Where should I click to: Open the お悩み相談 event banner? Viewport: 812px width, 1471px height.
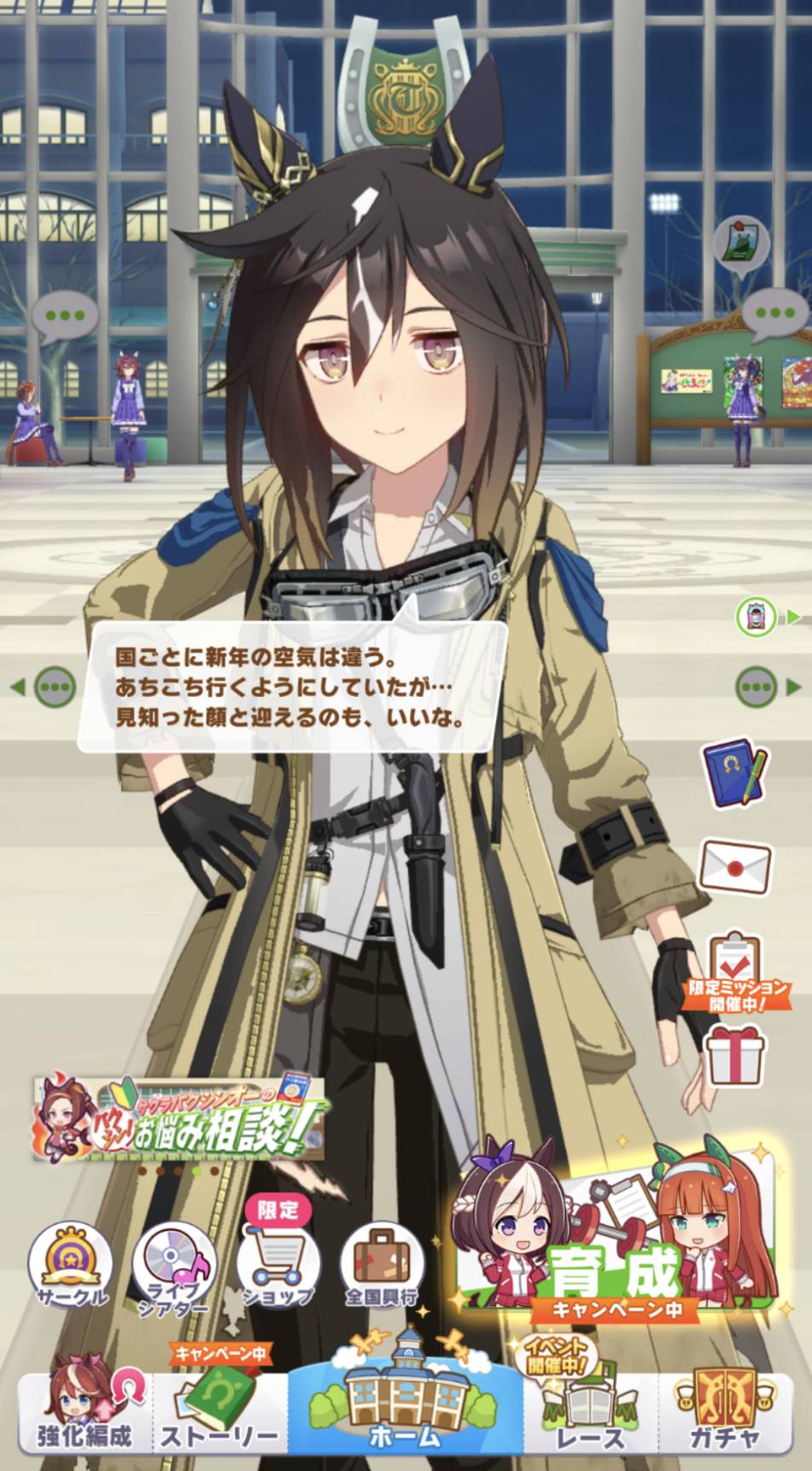tap(179, 1117)
